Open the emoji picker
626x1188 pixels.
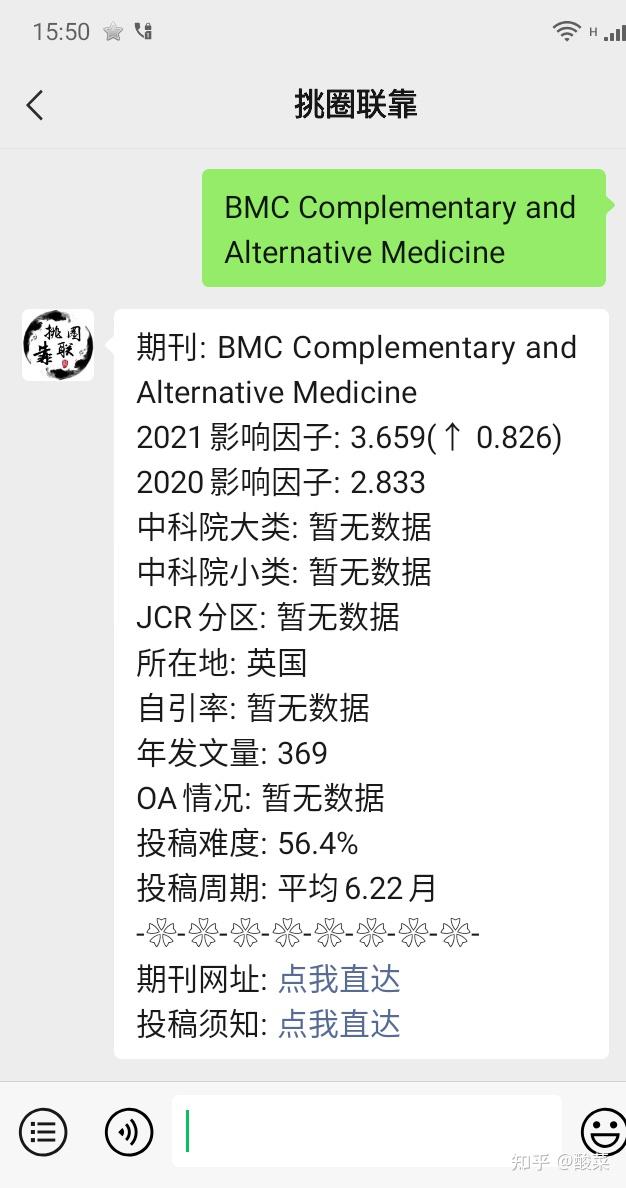pos(603,1132)
